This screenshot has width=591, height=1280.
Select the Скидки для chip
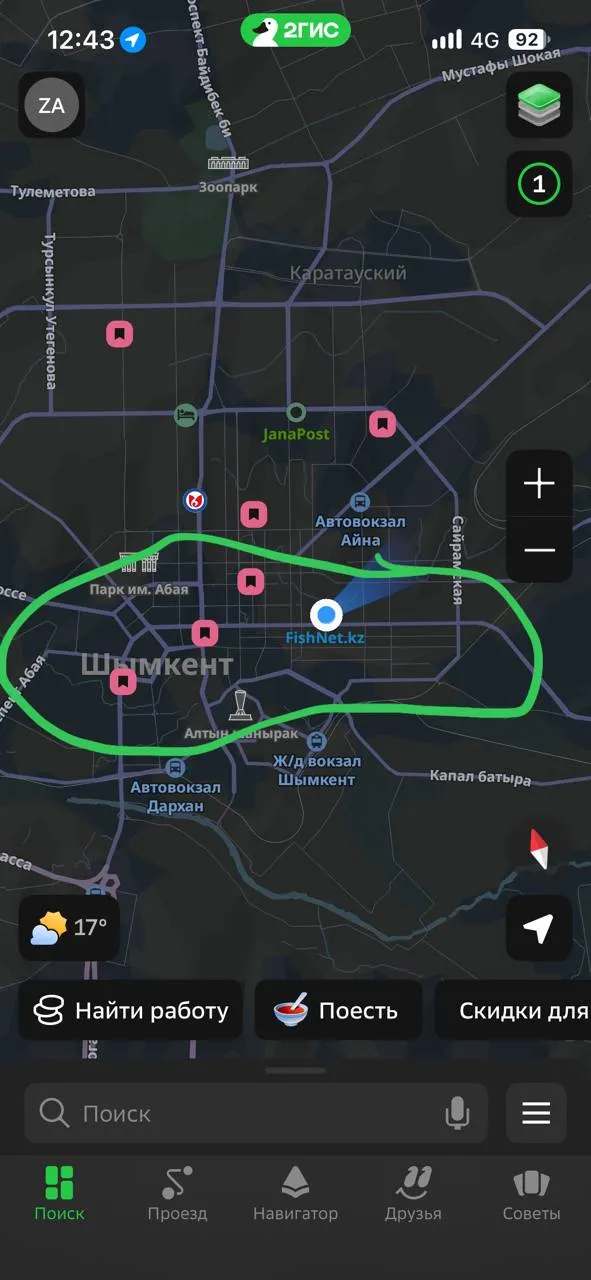coord(513,1010)
